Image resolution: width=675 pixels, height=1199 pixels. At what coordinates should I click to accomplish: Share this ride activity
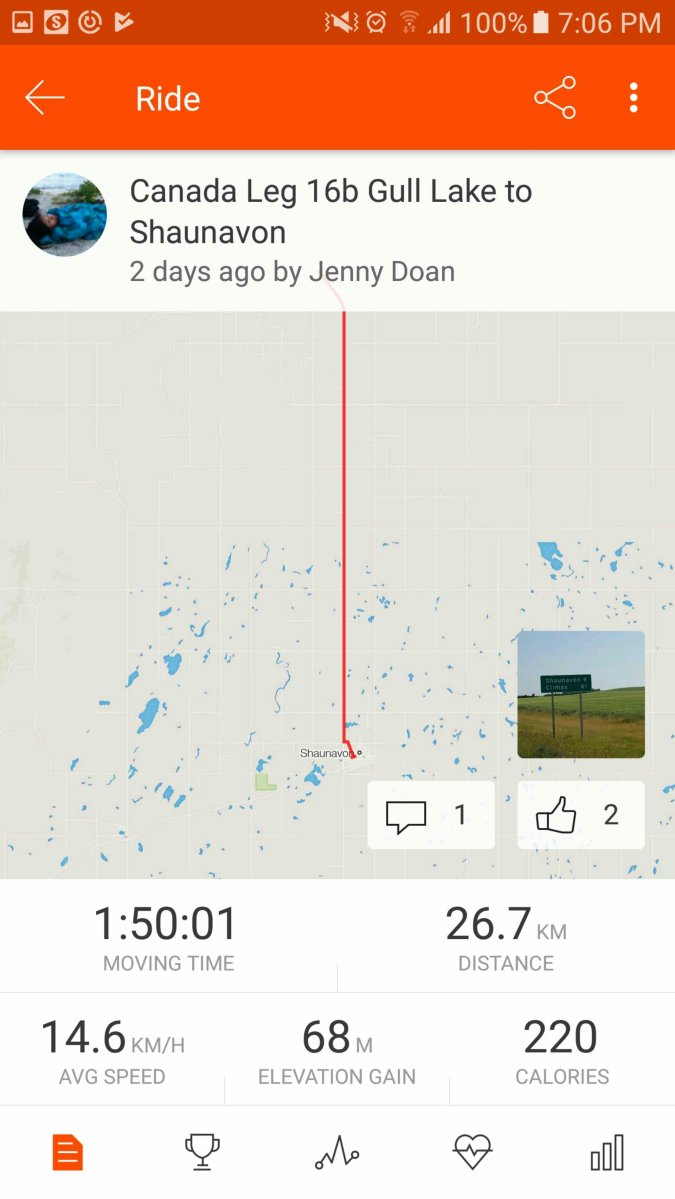[x=555, y=98]
